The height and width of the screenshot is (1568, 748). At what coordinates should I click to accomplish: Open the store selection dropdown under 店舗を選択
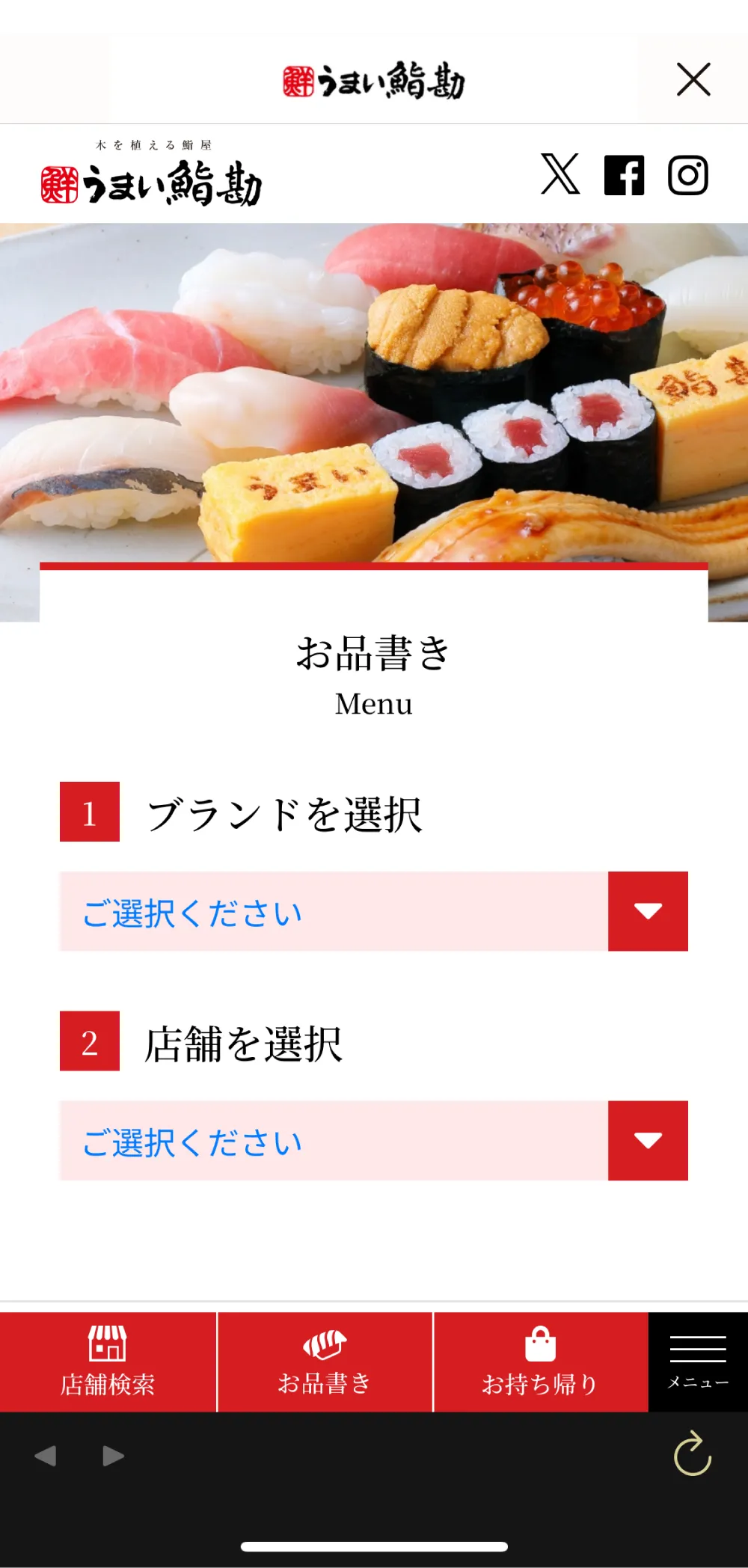tap(374, 1142)
